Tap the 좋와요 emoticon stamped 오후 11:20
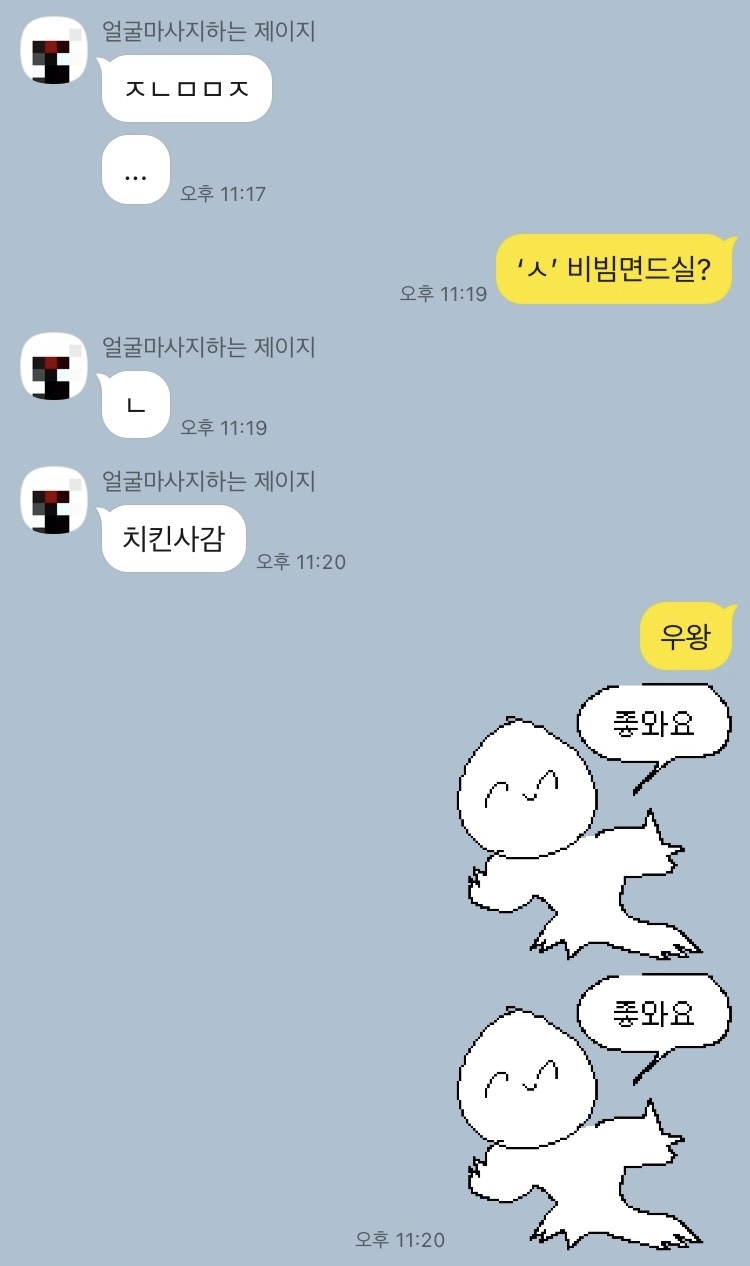 (x=593, y=1112)
